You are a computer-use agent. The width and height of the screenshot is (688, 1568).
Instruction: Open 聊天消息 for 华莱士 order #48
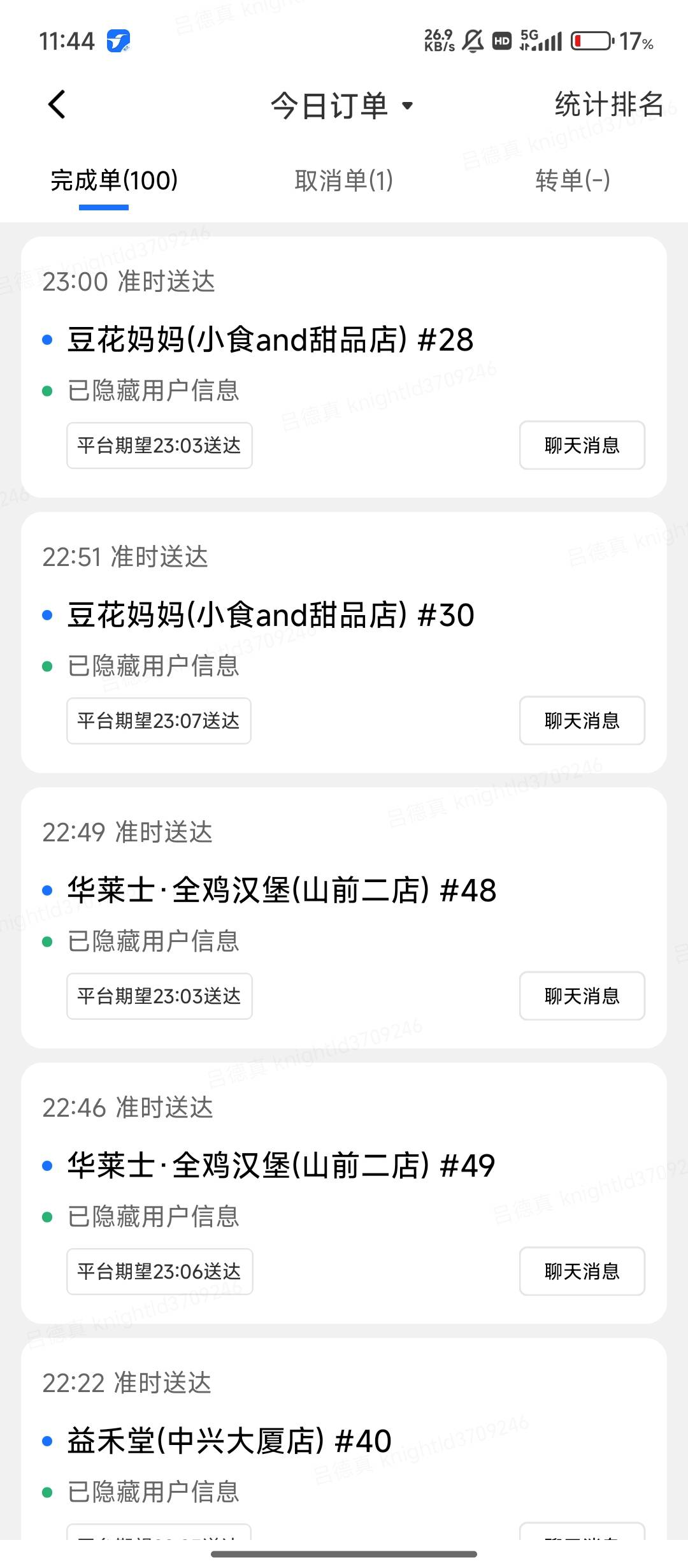point(582,996)
